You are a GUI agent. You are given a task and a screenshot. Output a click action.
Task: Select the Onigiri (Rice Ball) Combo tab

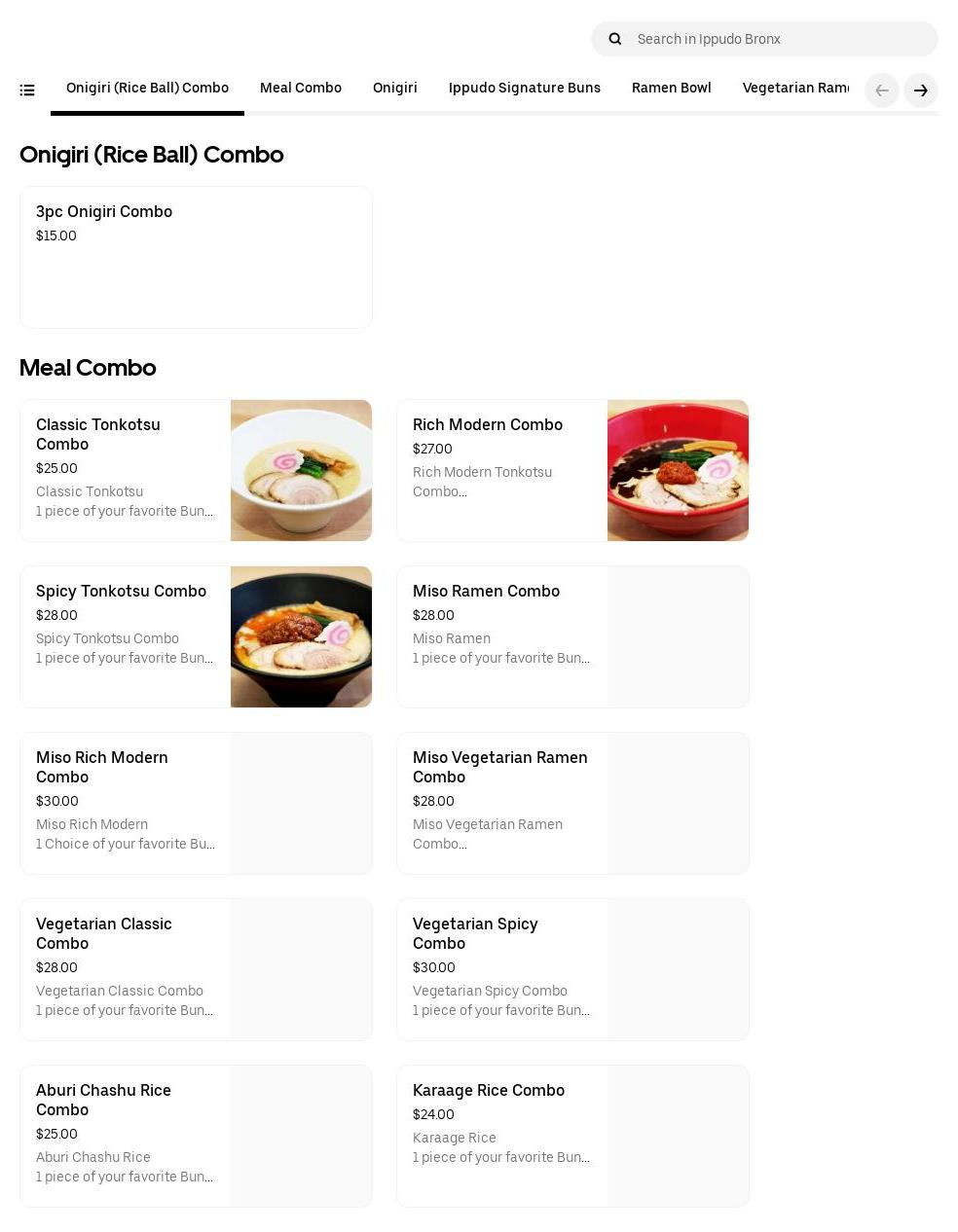[147, 88]
